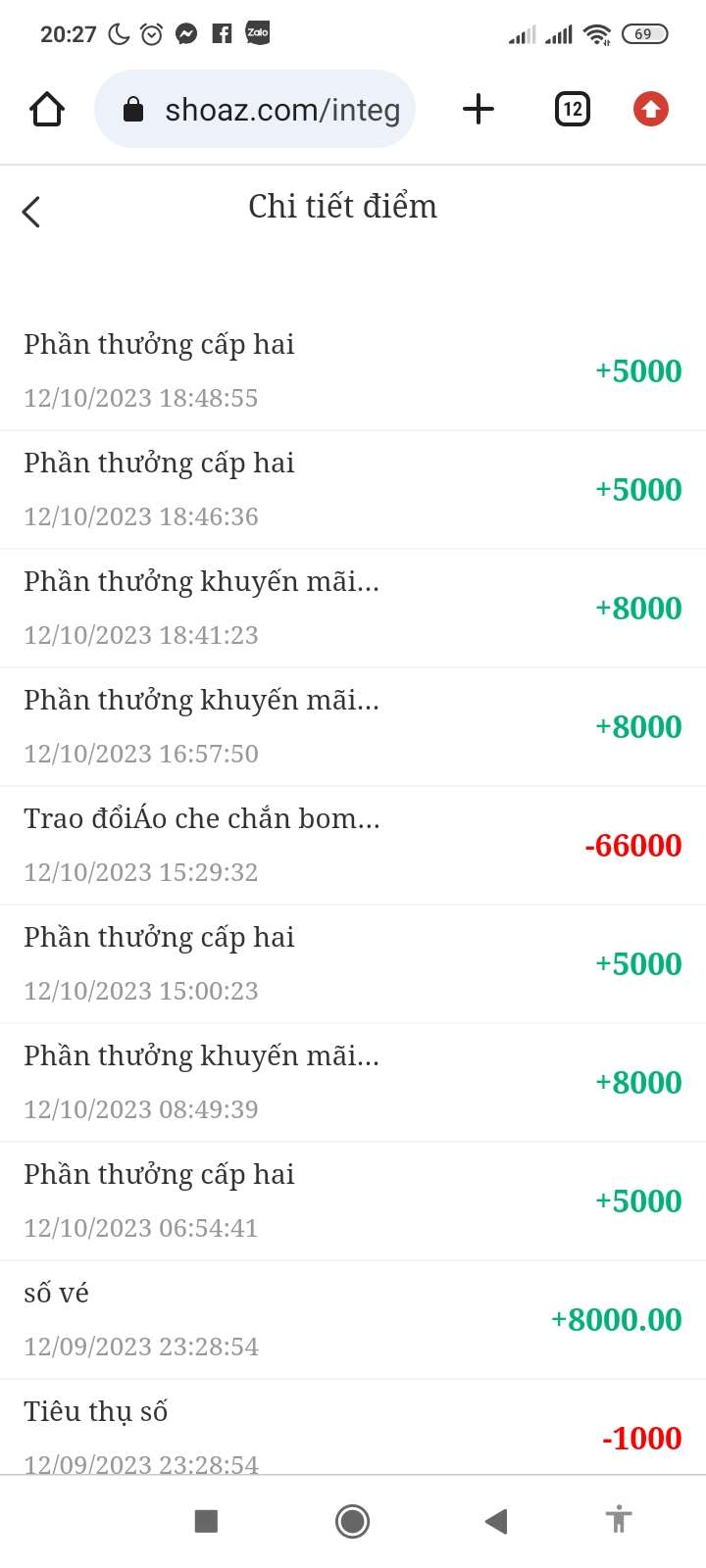
Task: Open a new browser tab
Action: pyautogui.click(x=478, y=109)
